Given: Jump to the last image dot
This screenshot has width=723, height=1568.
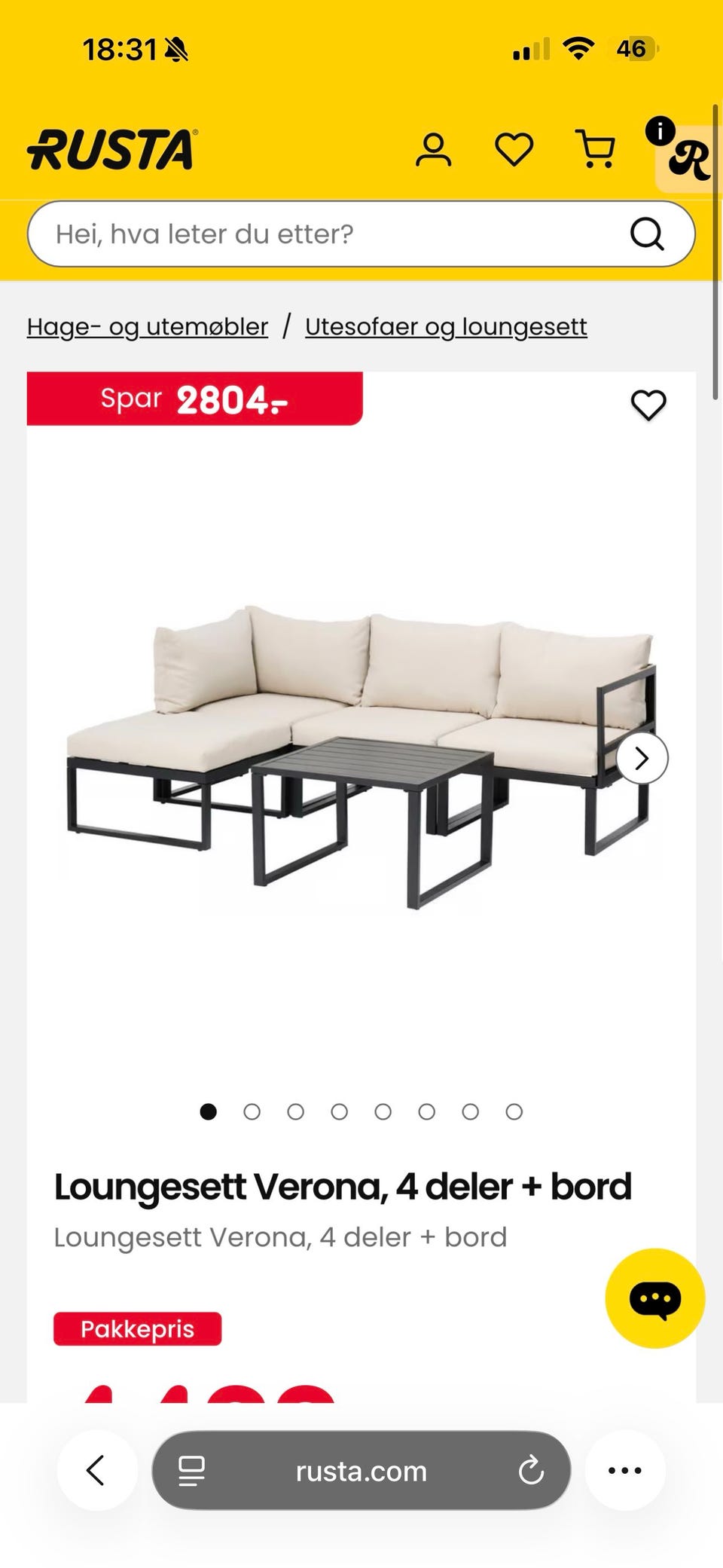Looking at the screenshot, I should [514, 1111].
